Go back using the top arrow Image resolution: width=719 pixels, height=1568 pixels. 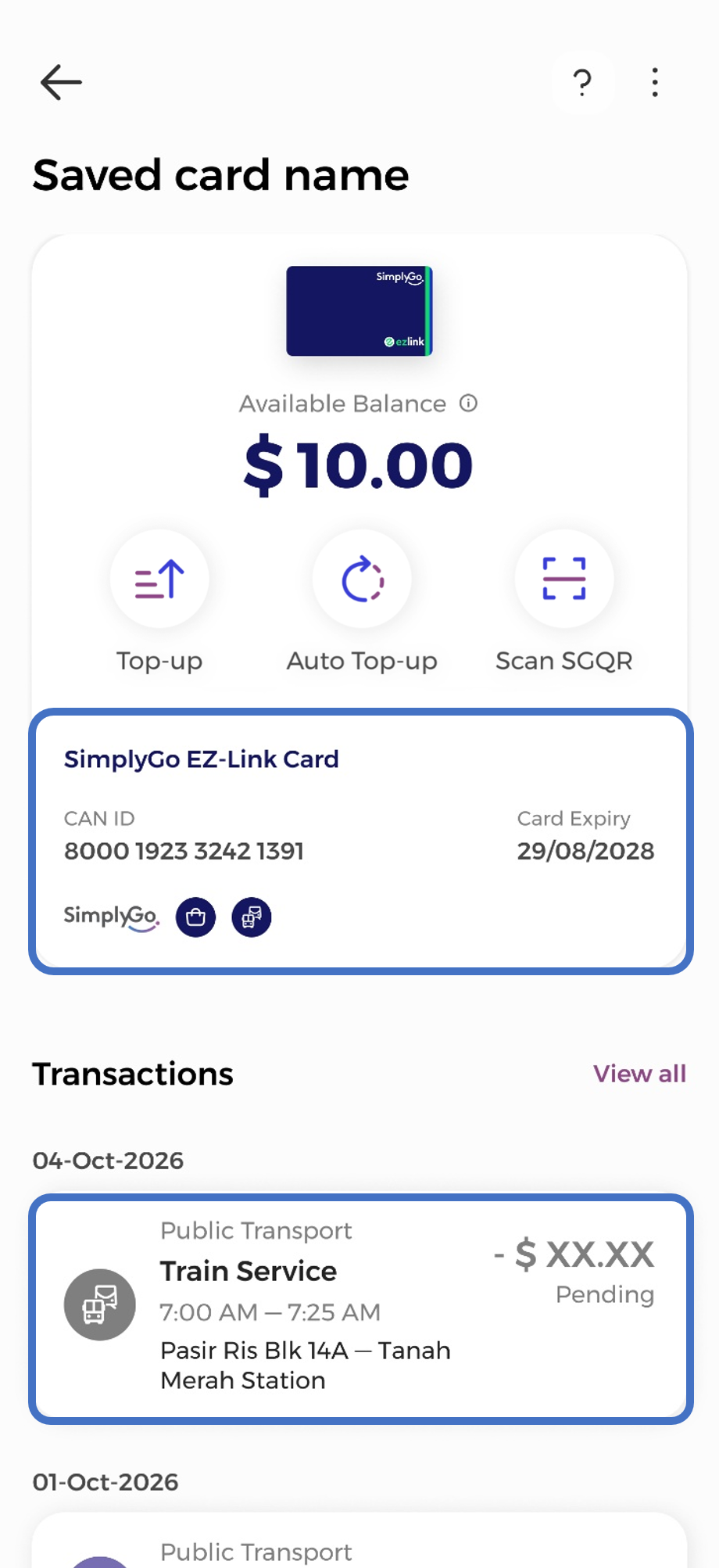[x=61, y=82]
